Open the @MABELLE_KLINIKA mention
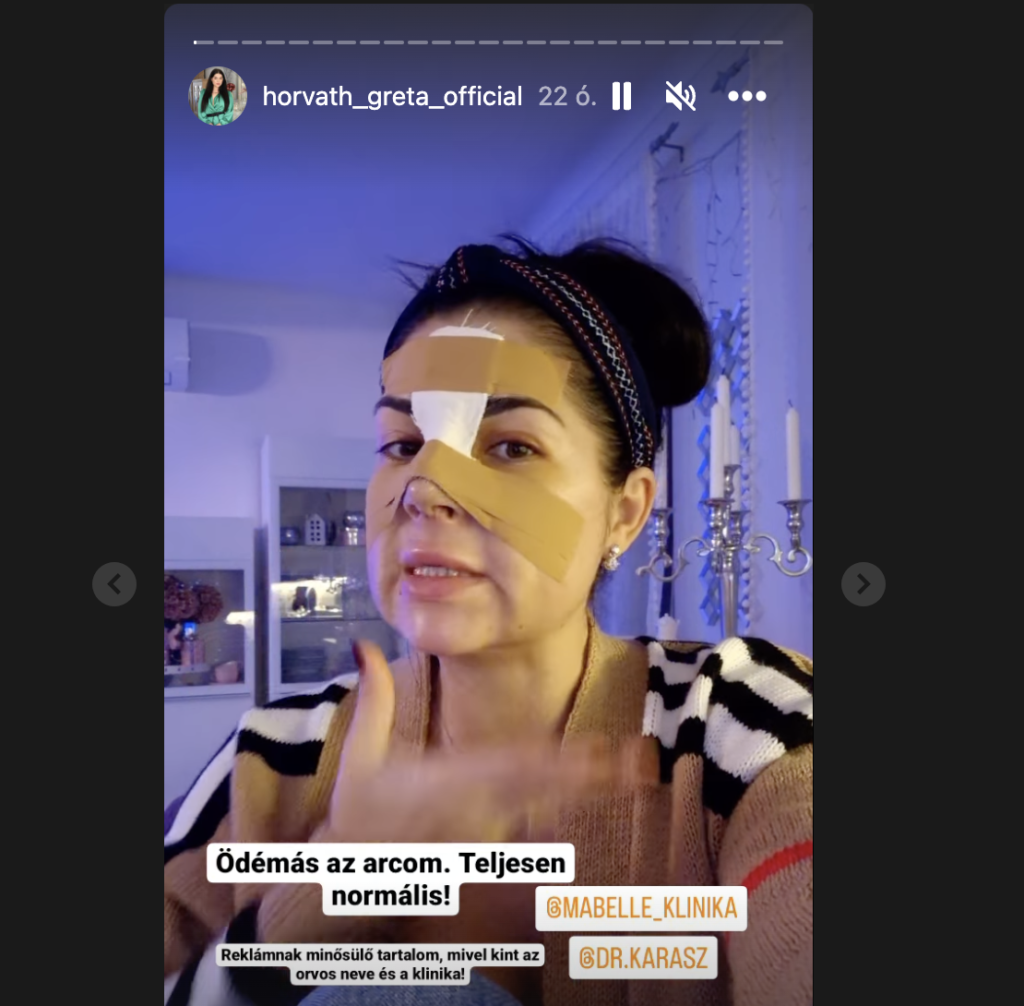 [641, 908]
